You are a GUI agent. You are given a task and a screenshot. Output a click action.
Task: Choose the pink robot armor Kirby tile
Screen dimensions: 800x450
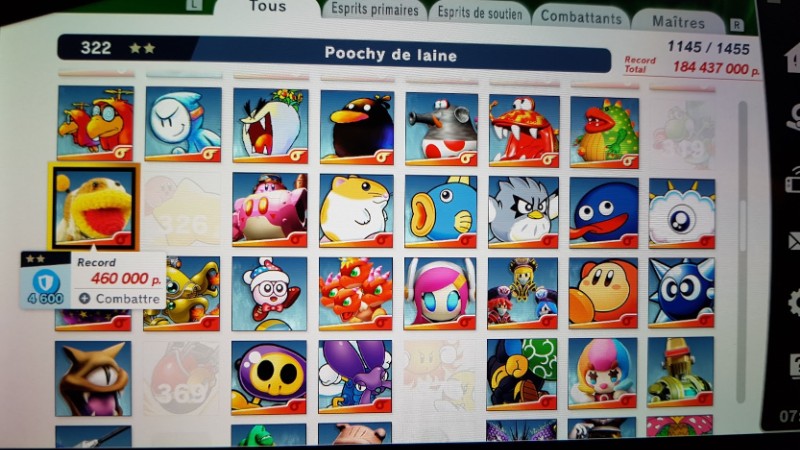click(269, 209)
